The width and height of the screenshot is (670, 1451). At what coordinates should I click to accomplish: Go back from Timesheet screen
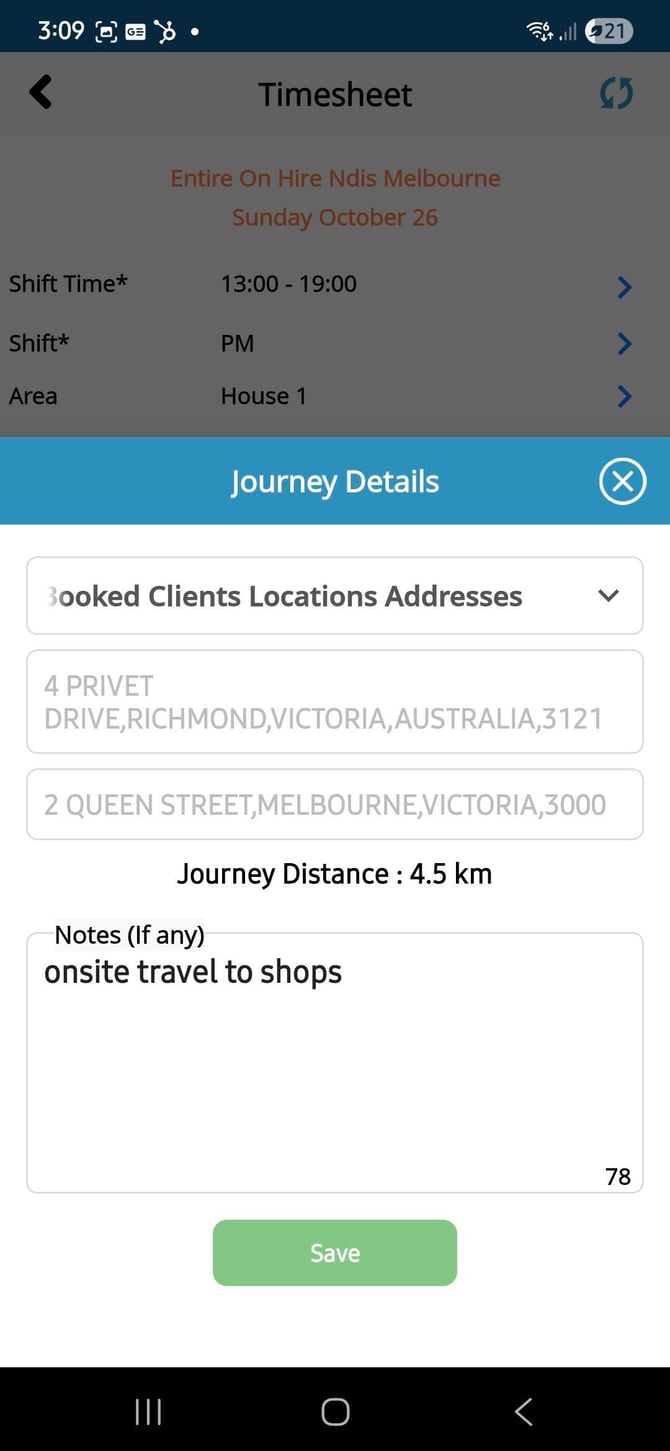click(x=41, y=93)
